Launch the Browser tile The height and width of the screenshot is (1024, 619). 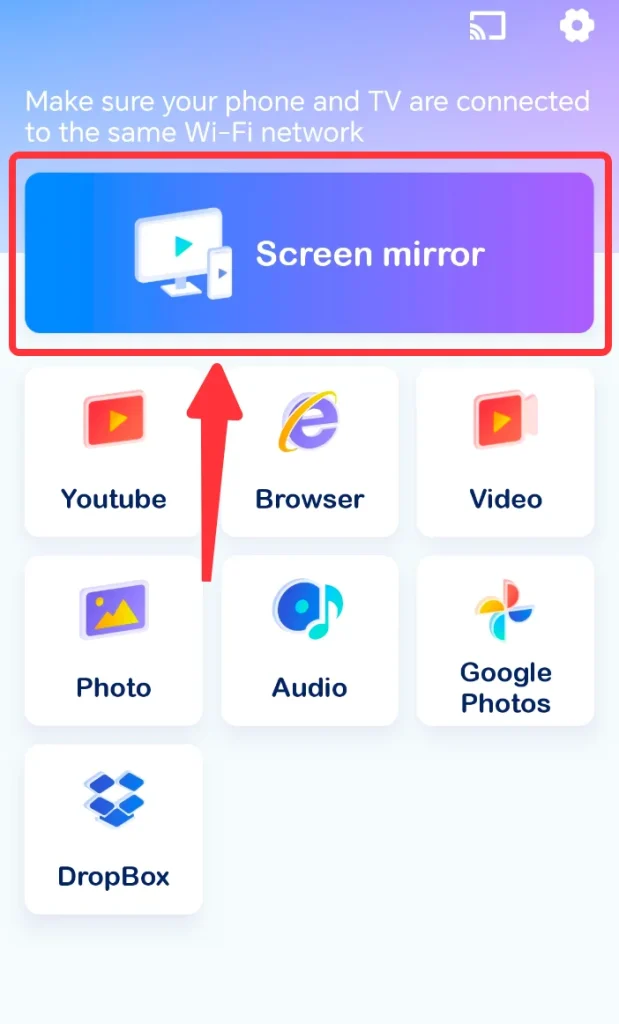click(309, 451)
